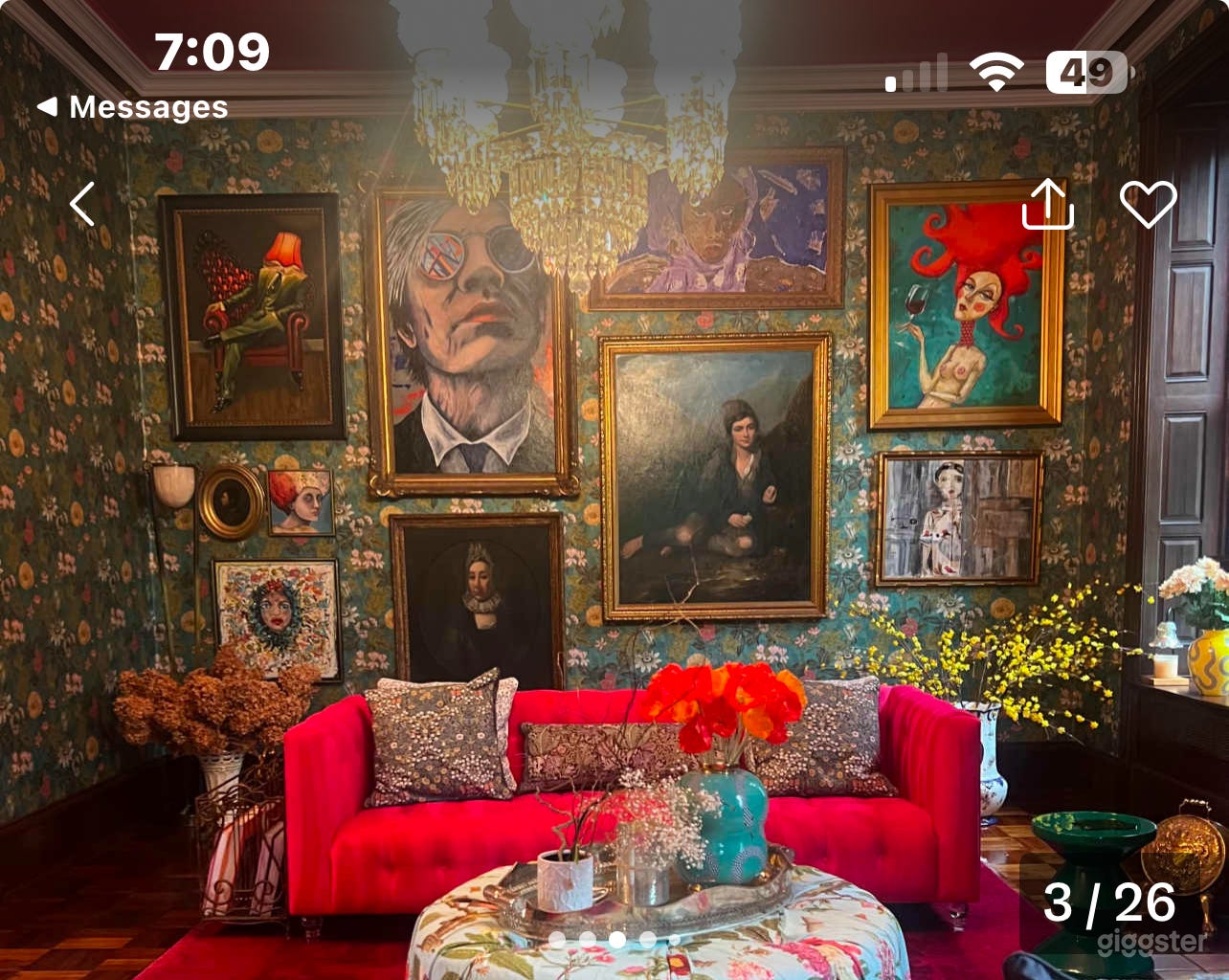The width and height of the screenshot is (1229, 980).
Task: Open the living room photo full screen
Action: coord(614,536)
